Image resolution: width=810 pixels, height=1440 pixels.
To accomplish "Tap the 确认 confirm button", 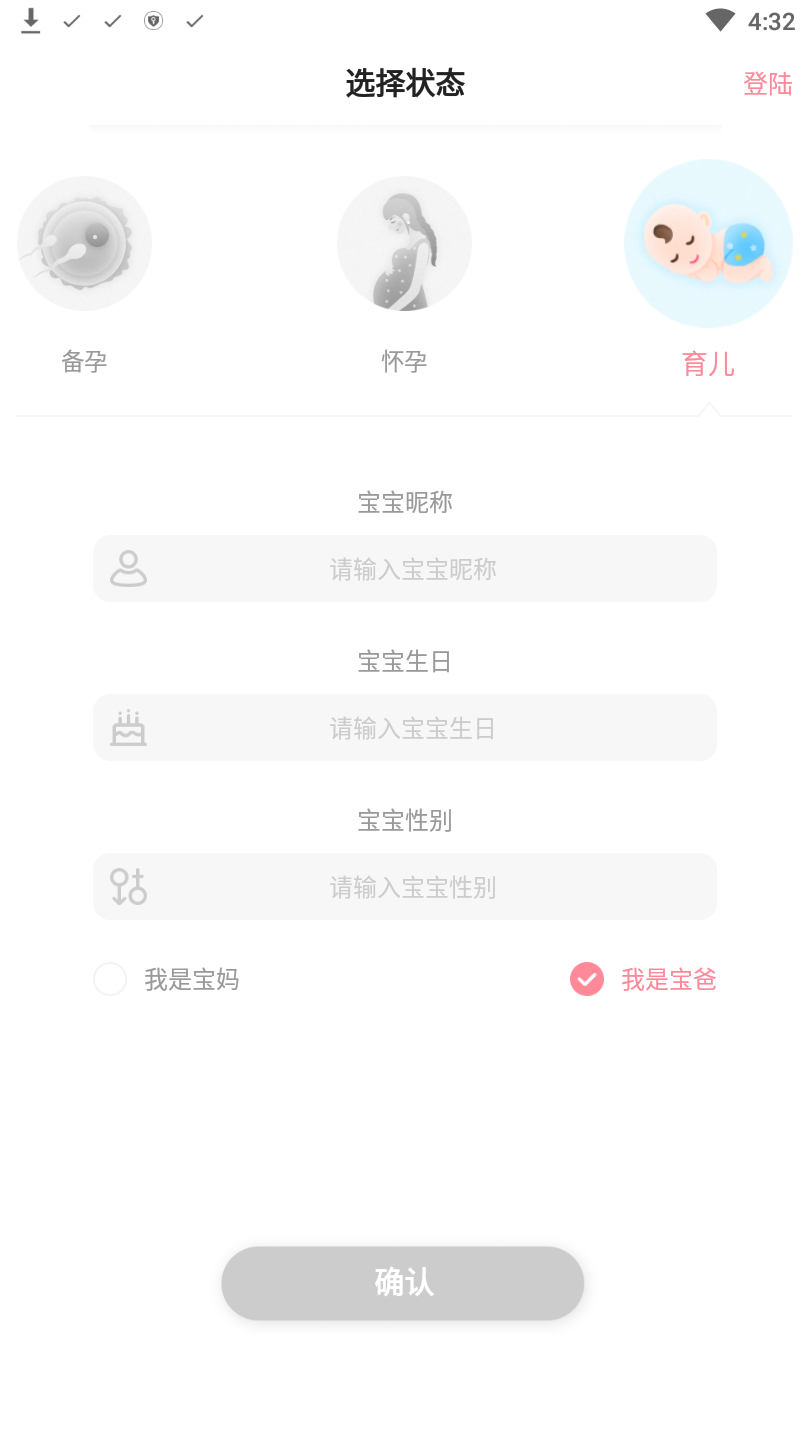I will coord(402,1283).
